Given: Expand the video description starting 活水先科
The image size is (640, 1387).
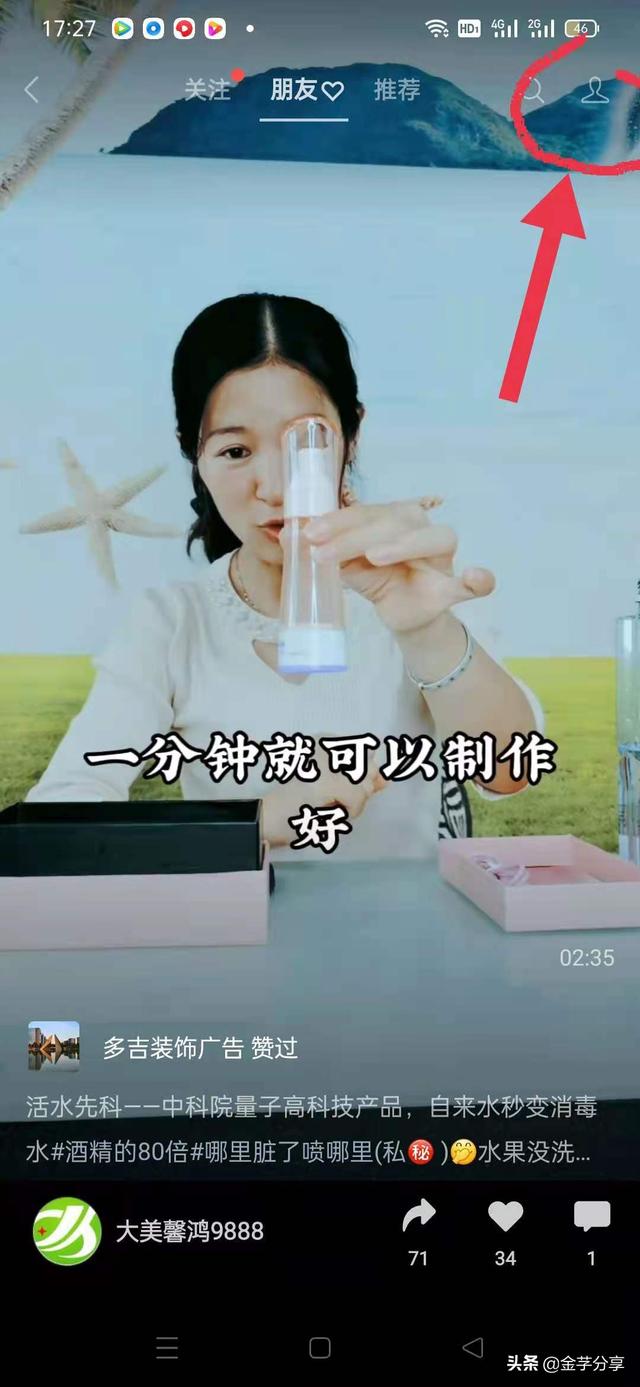Looking at the screenshot, I should tap(312, 1130).
